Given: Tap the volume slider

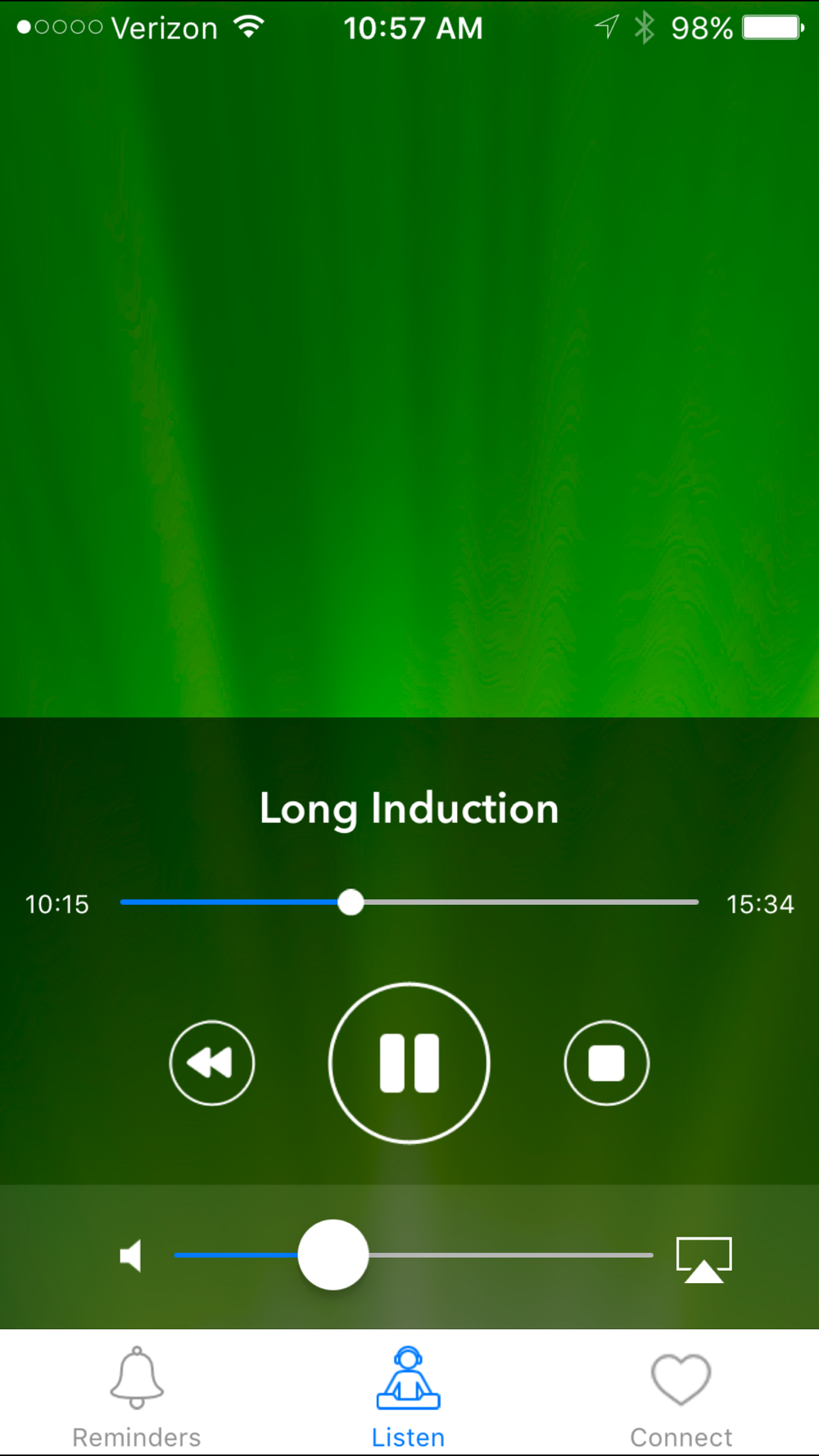Looking at the screenshot, I should (x=414, y=1255).
